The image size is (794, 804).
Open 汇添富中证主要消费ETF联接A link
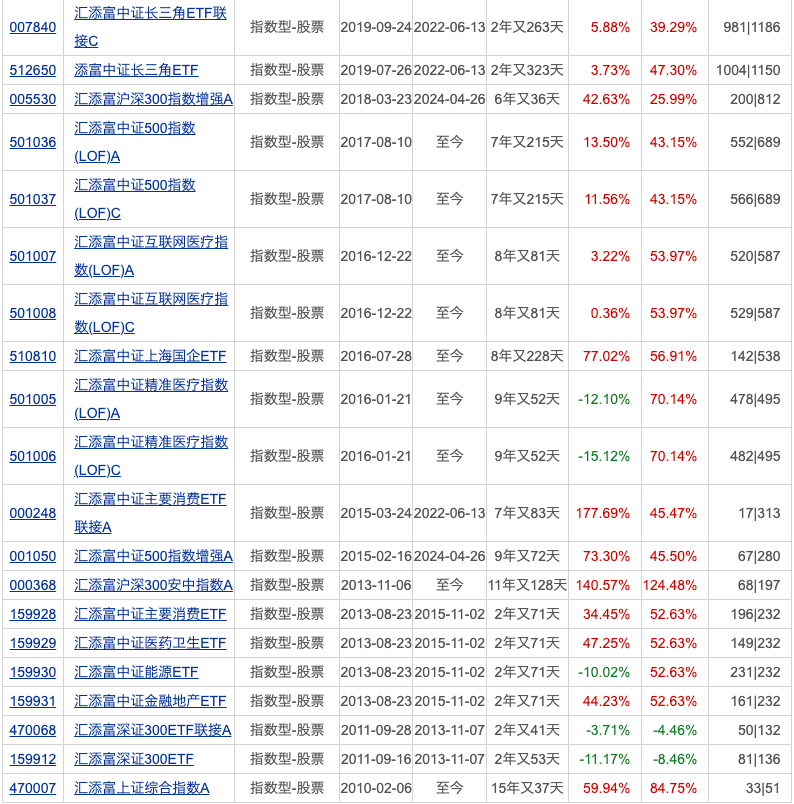coord(150,499)
